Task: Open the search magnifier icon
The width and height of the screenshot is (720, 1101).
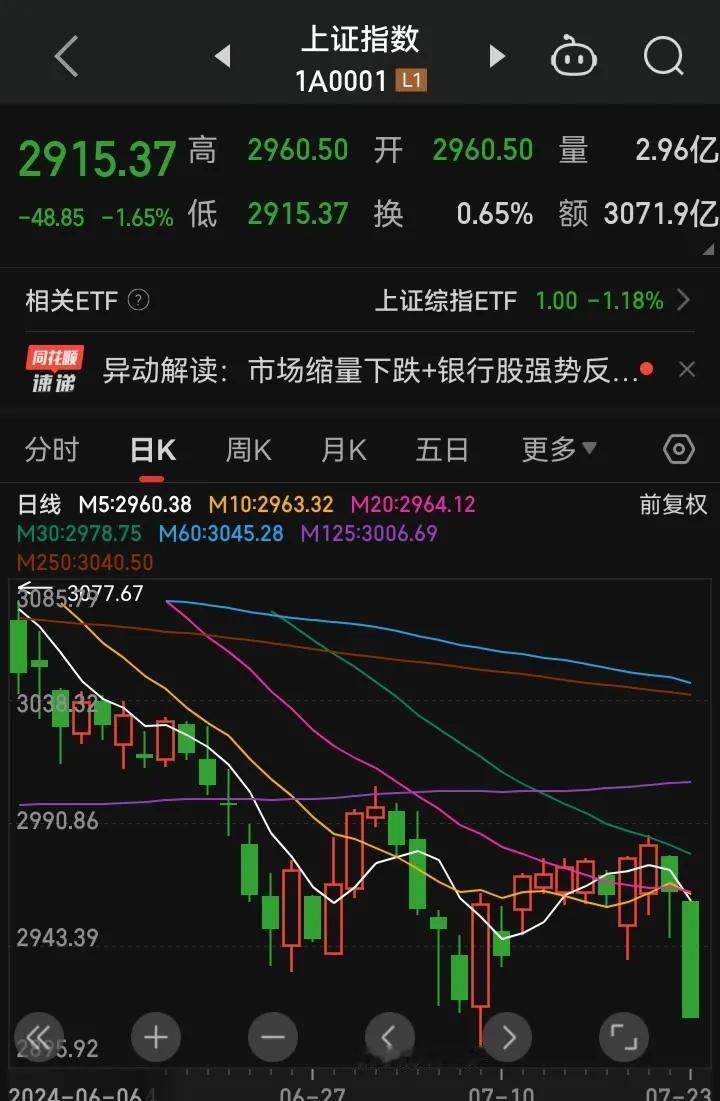Action: pyautogui.click(x=663, y=56)
